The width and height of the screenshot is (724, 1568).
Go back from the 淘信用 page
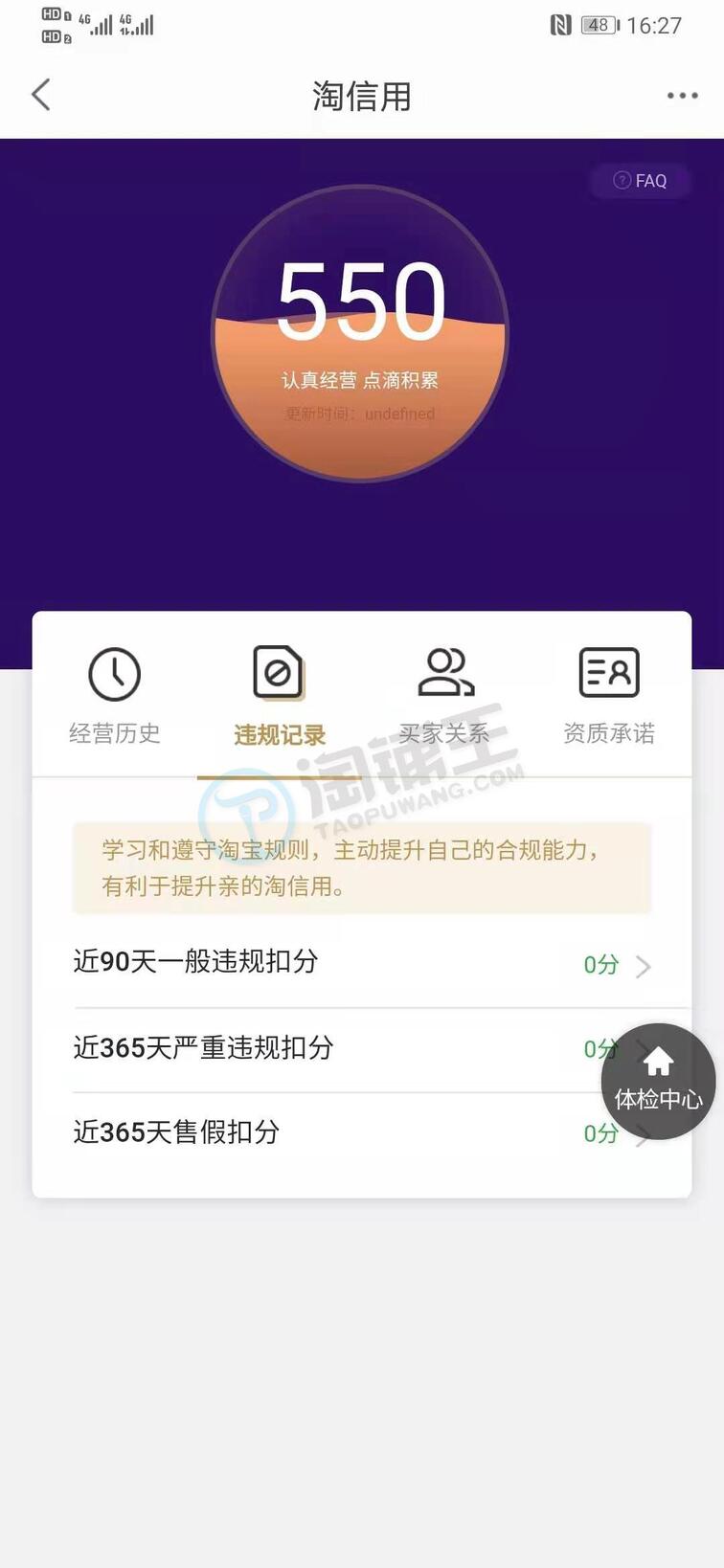tap(41, 95)
